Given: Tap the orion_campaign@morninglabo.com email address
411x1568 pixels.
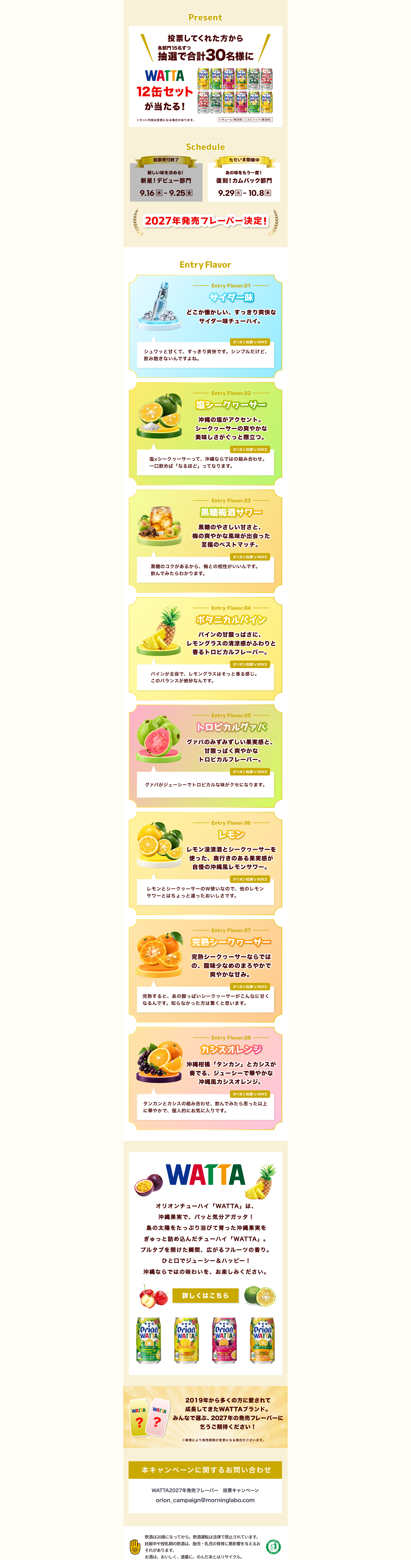Looking at the screenshot, I should click(205, 1500).
